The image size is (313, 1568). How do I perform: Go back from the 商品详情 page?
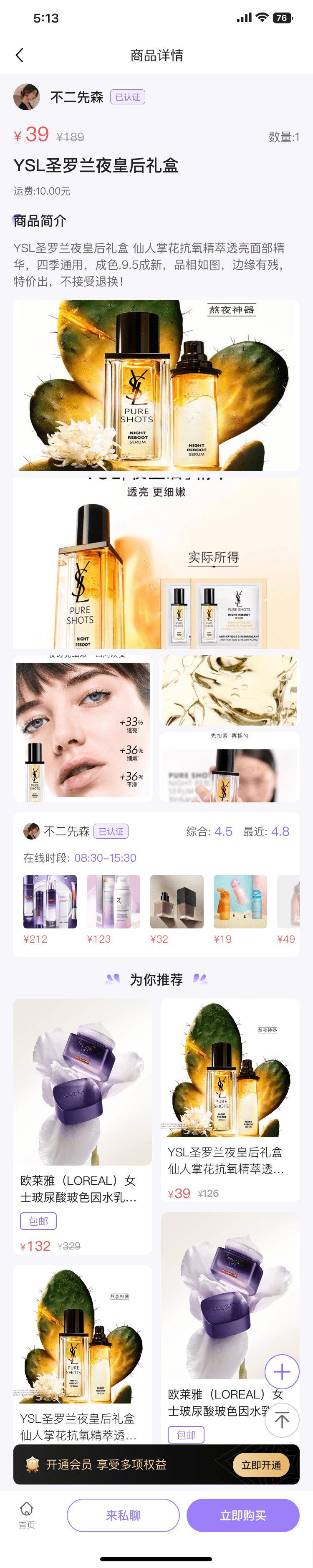20,56
